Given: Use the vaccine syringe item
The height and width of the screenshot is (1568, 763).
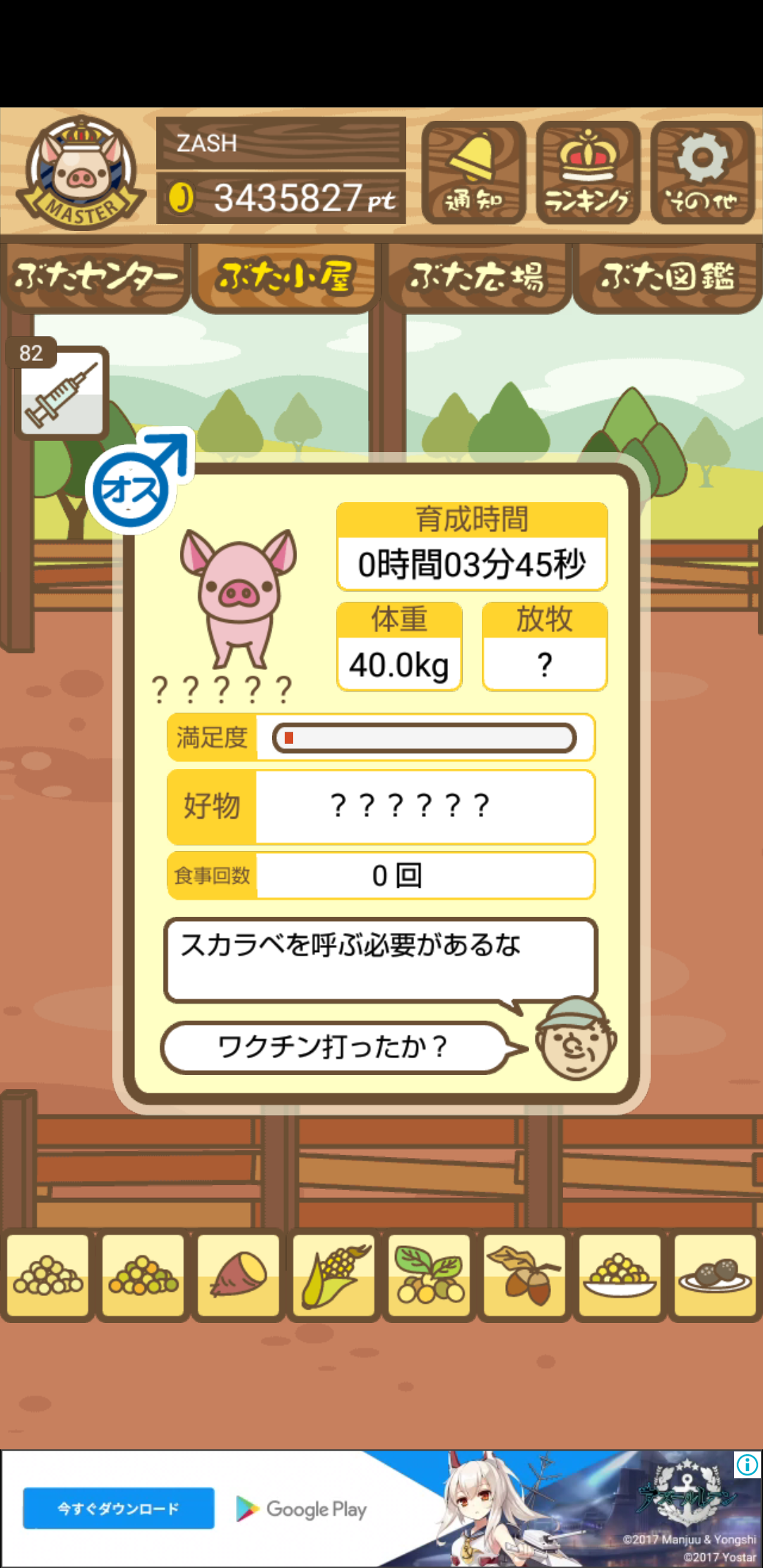Looking at the screenshot, I should coord(62,393).
